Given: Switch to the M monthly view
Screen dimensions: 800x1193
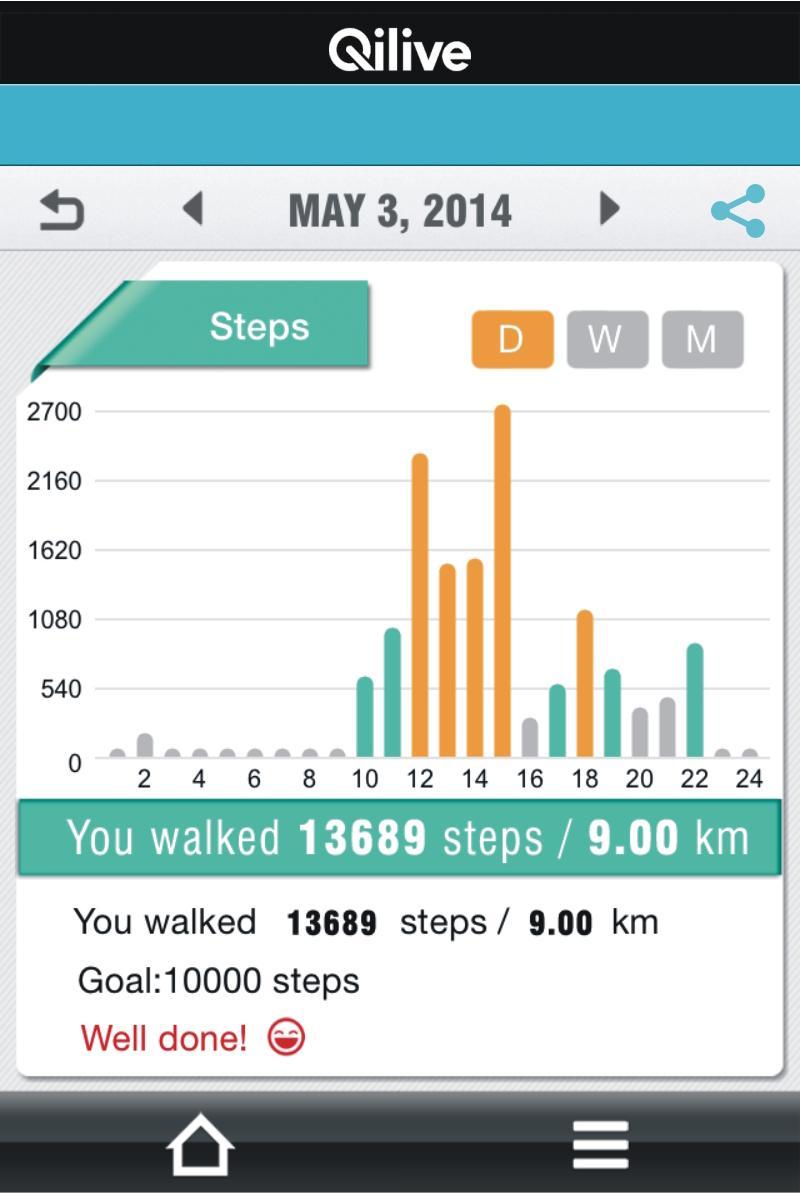Looking at the screenshot, I should 701,339.
